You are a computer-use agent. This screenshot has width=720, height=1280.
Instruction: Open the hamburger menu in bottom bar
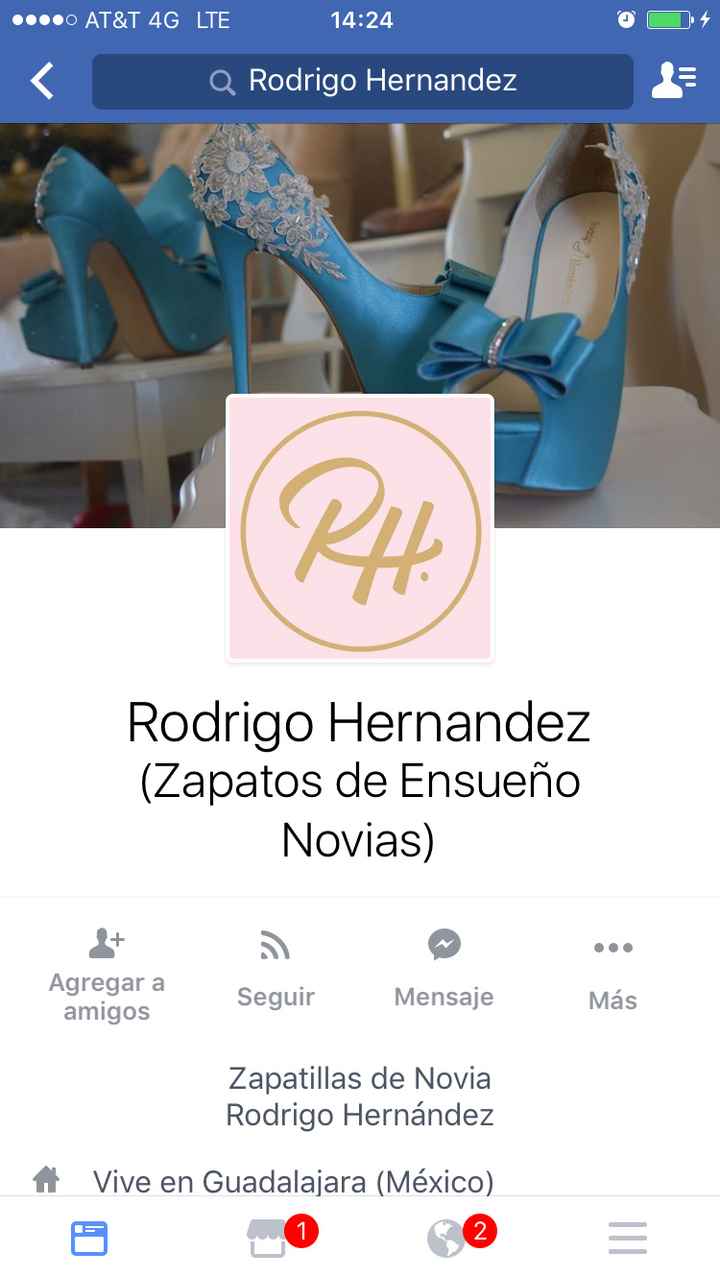point(627,1237)
